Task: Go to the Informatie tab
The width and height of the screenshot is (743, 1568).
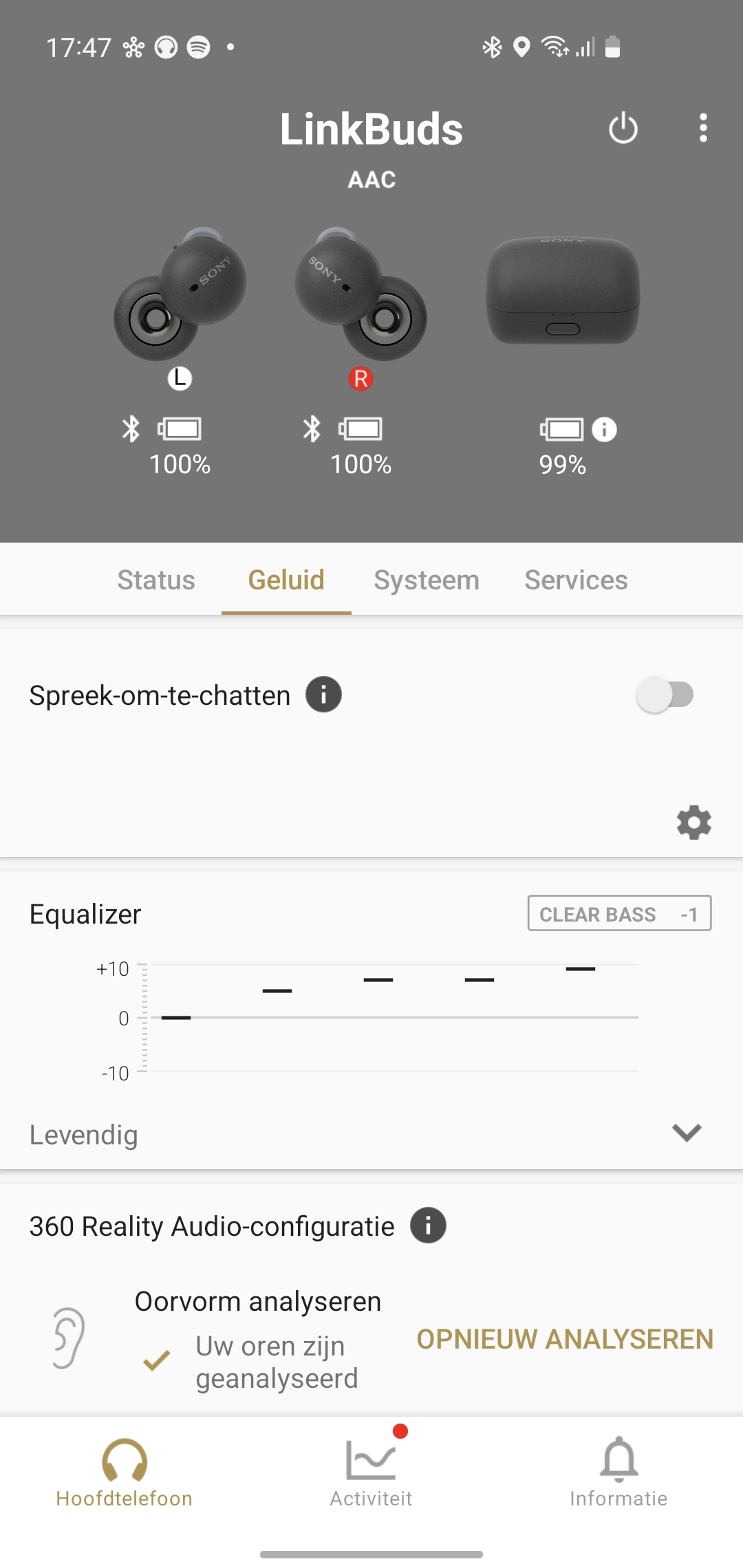Action: pos(618,1473)
